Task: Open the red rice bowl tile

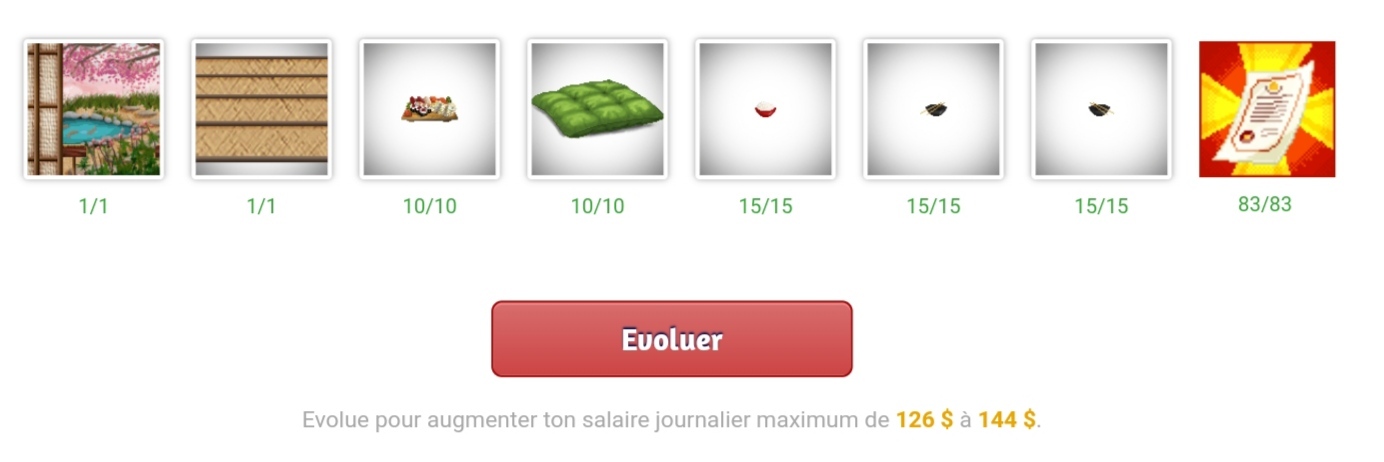Action: [x=765, y=109]
